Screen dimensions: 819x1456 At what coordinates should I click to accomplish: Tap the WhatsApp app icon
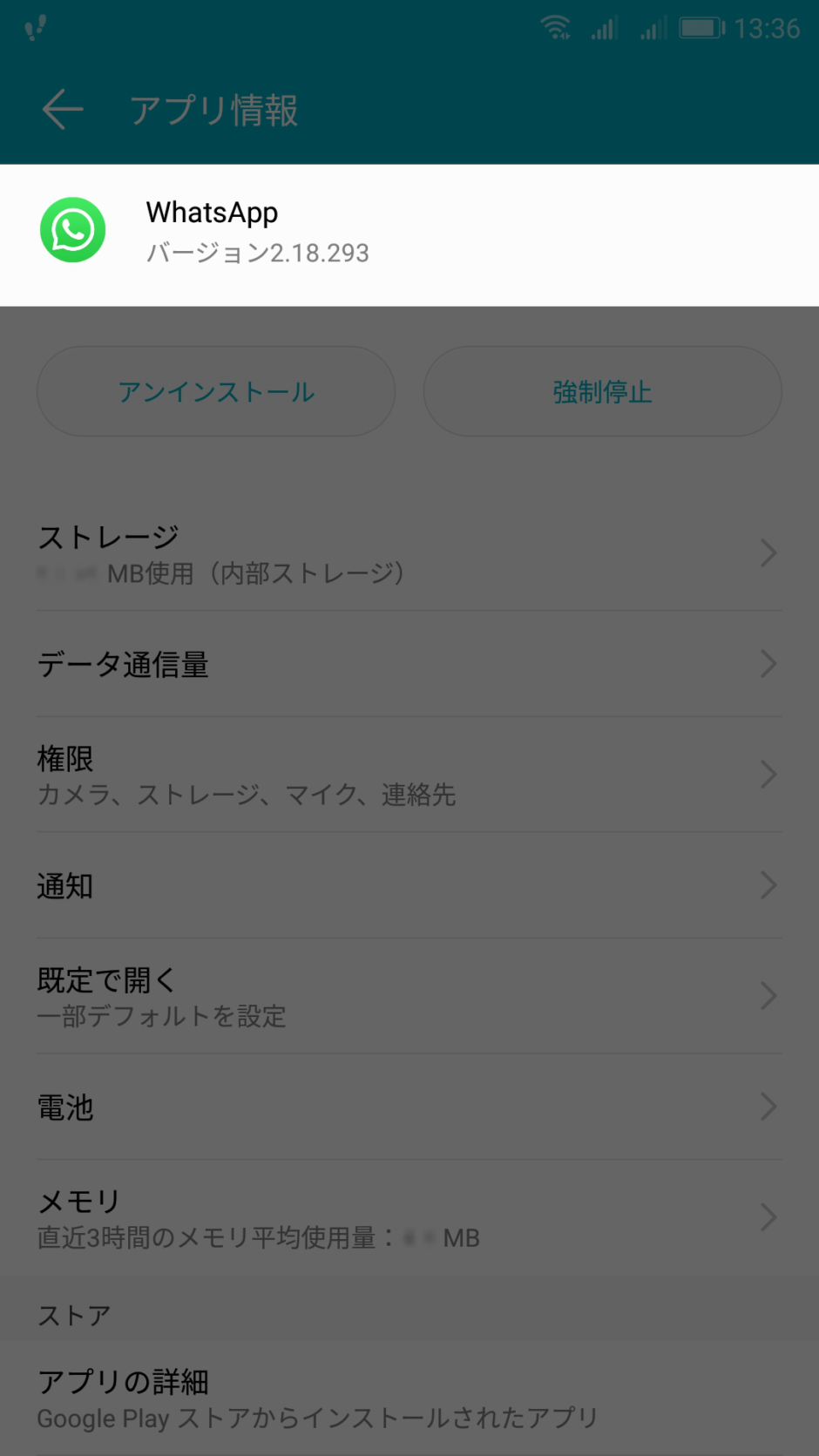[73, 229]
